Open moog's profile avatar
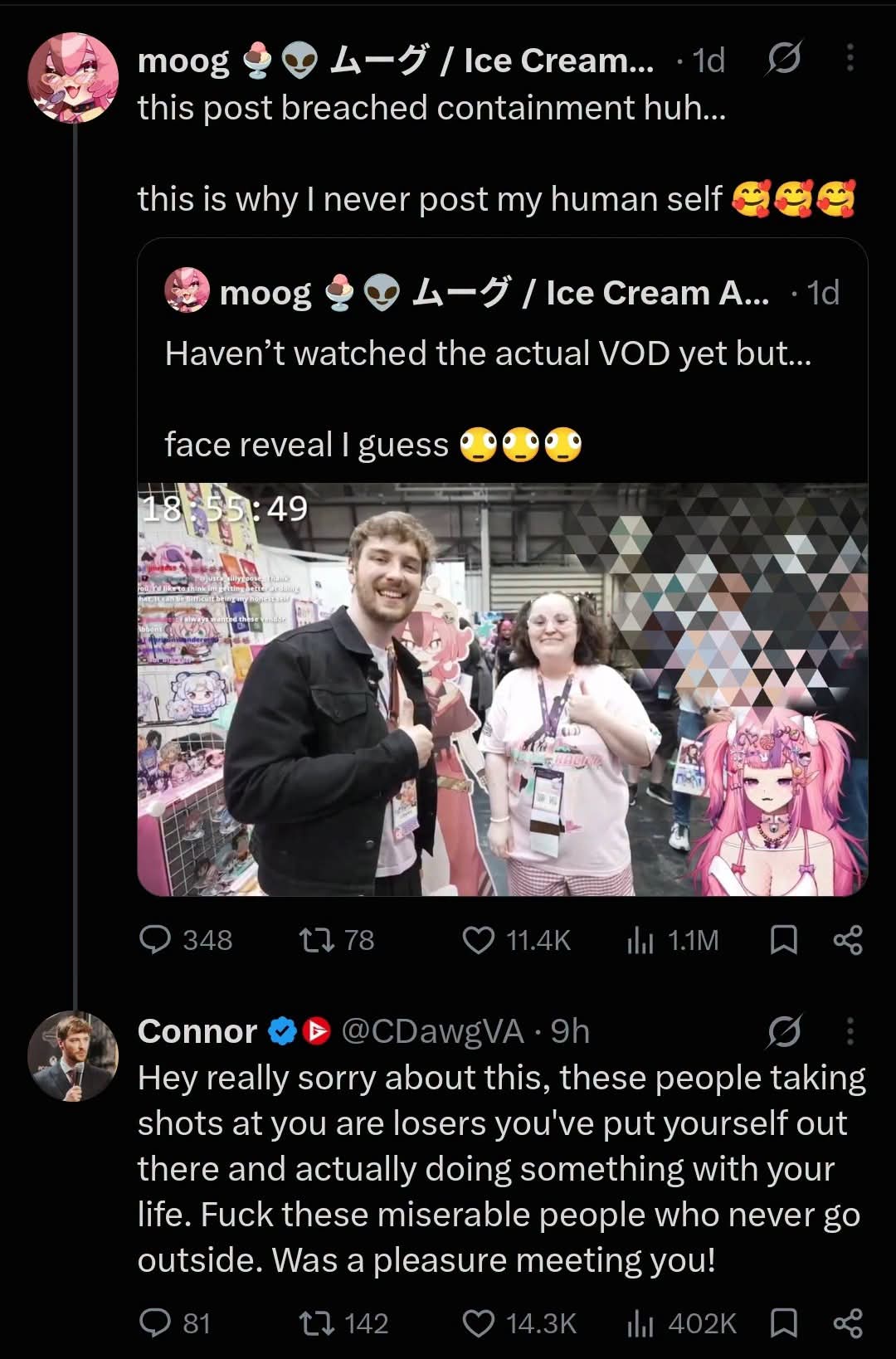Image resolution: width=896 pixels, height=1359 pixels. pyautogui.click(x=73, y=78)
